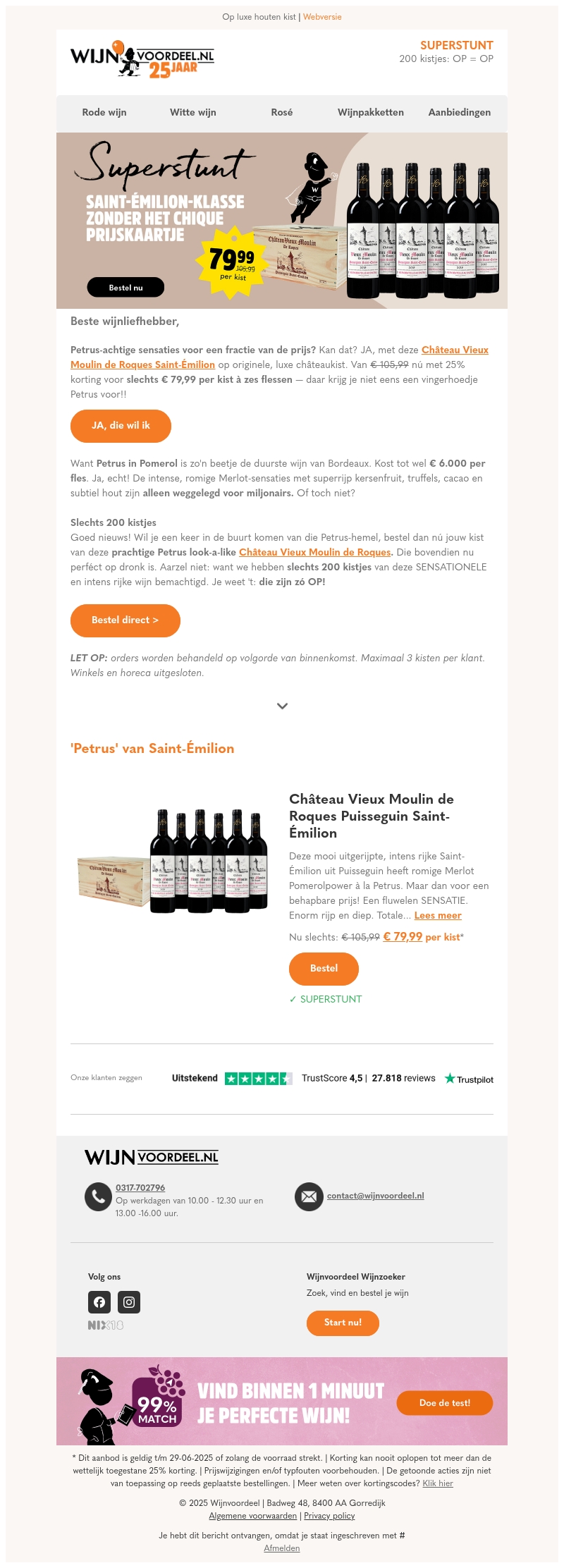Open the Webversie link
Image resolution: width=564 pixels, height=1568 pixels.
pos(322,17)
